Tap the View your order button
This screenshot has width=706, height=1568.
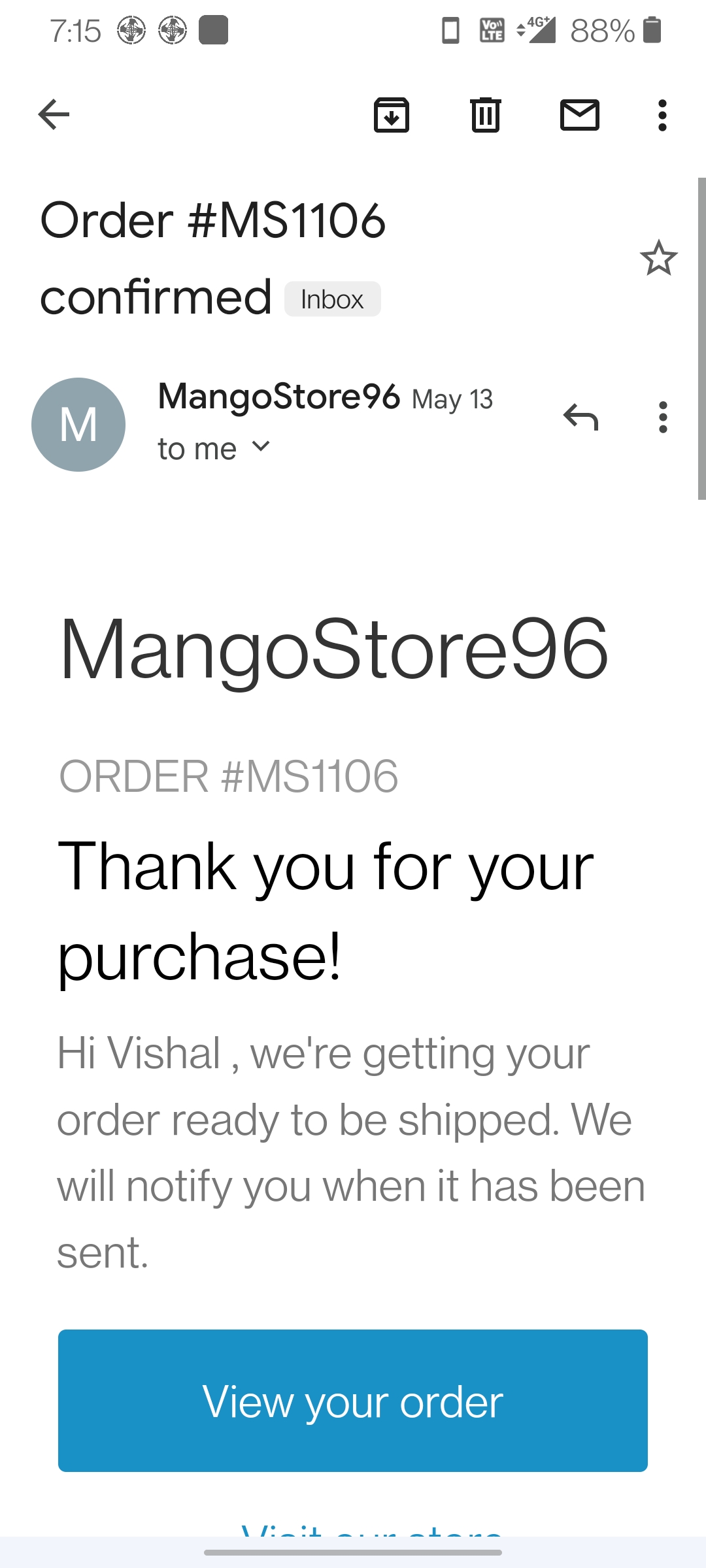353,1401
